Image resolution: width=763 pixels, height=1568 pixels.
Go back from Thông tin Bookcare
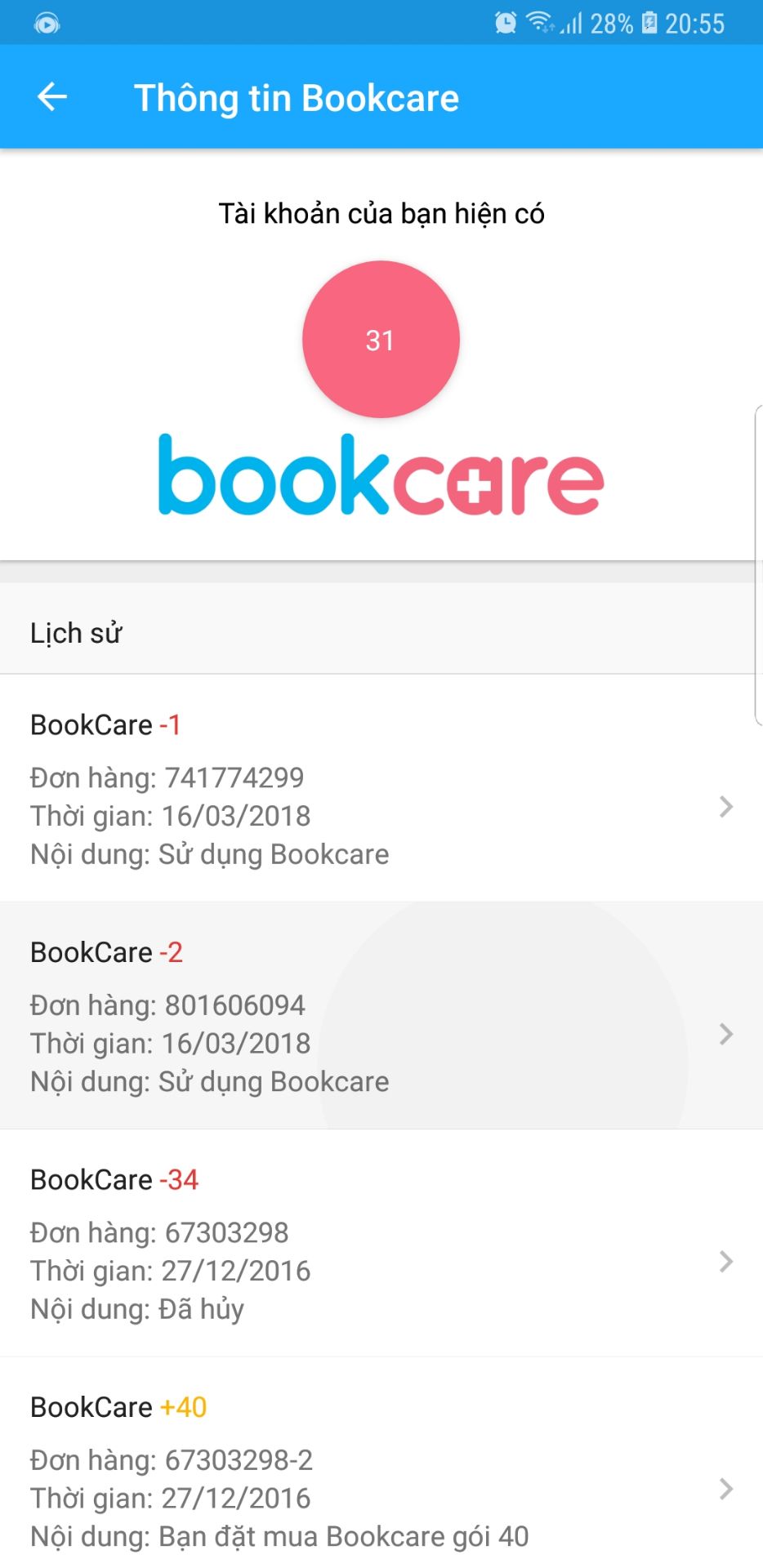coord(52,97)
